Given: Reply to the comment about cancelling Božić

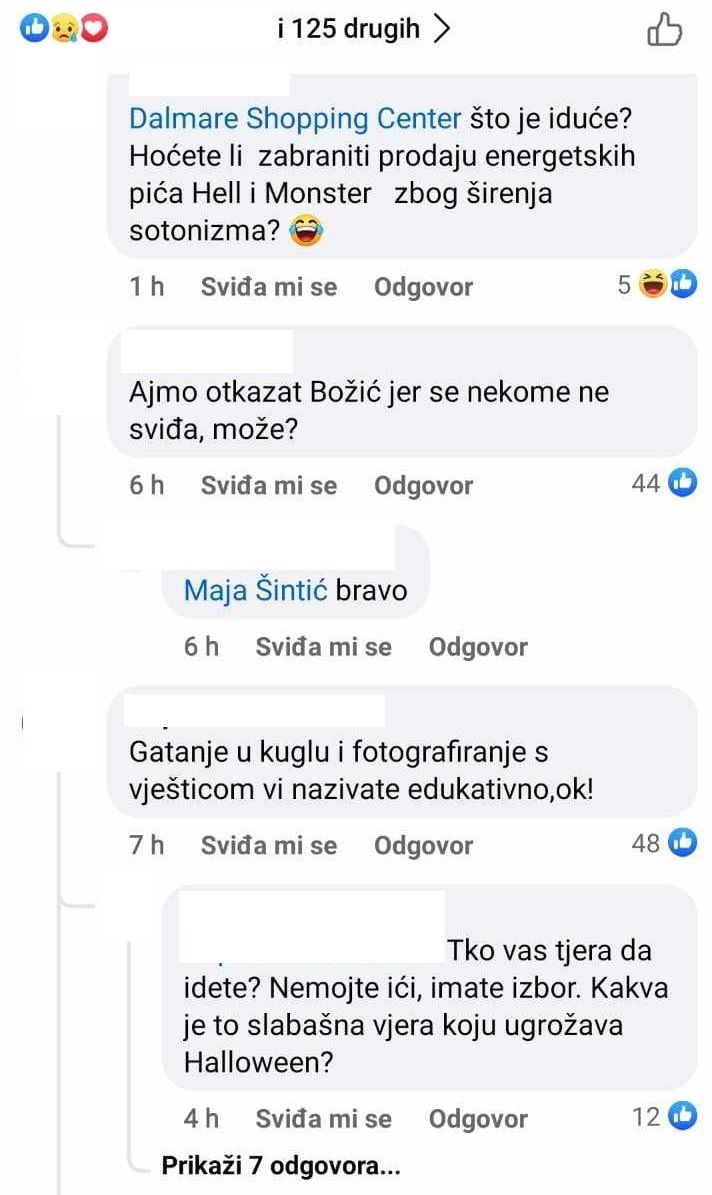Looking at the screenshot, I should point(423,486).
